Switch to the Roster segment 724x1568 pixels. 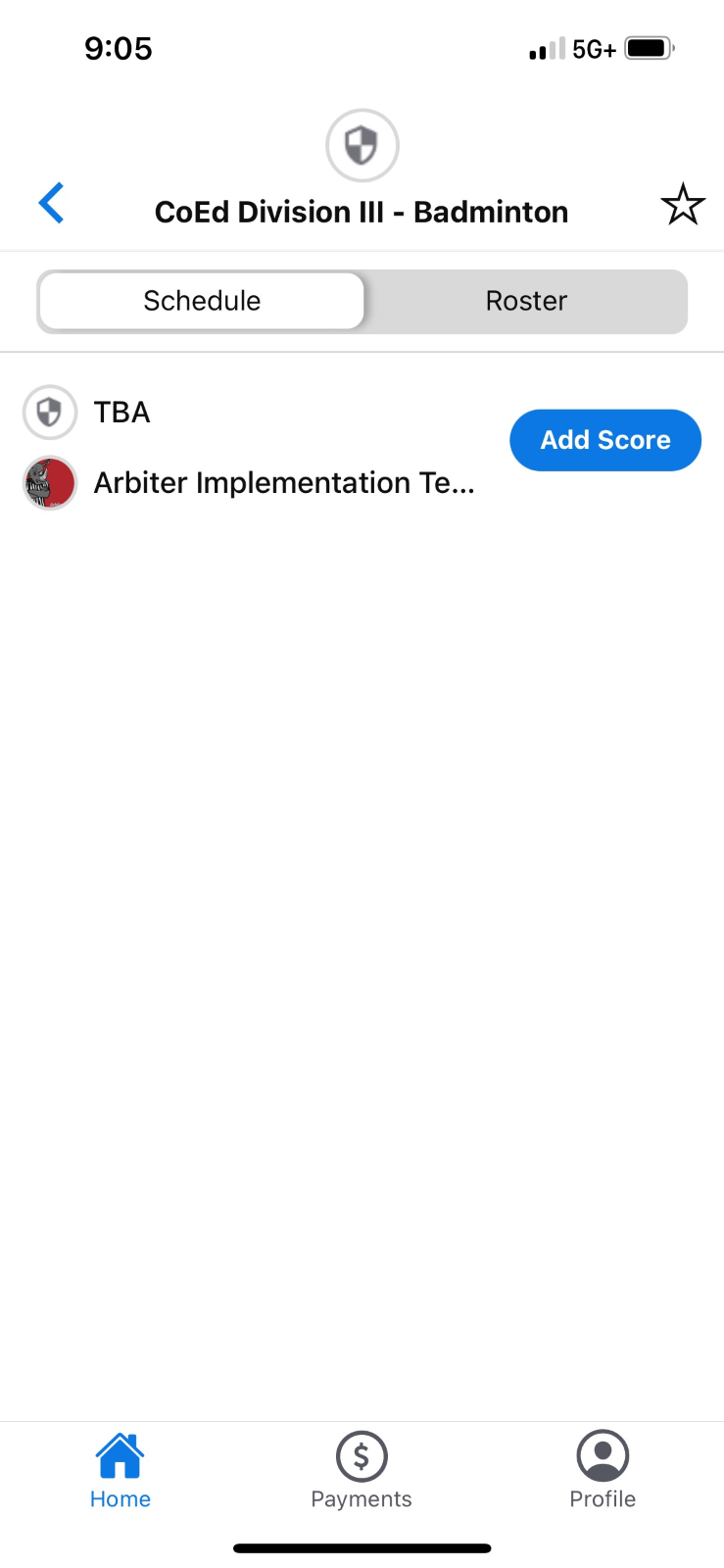click(x=526, y=301)
